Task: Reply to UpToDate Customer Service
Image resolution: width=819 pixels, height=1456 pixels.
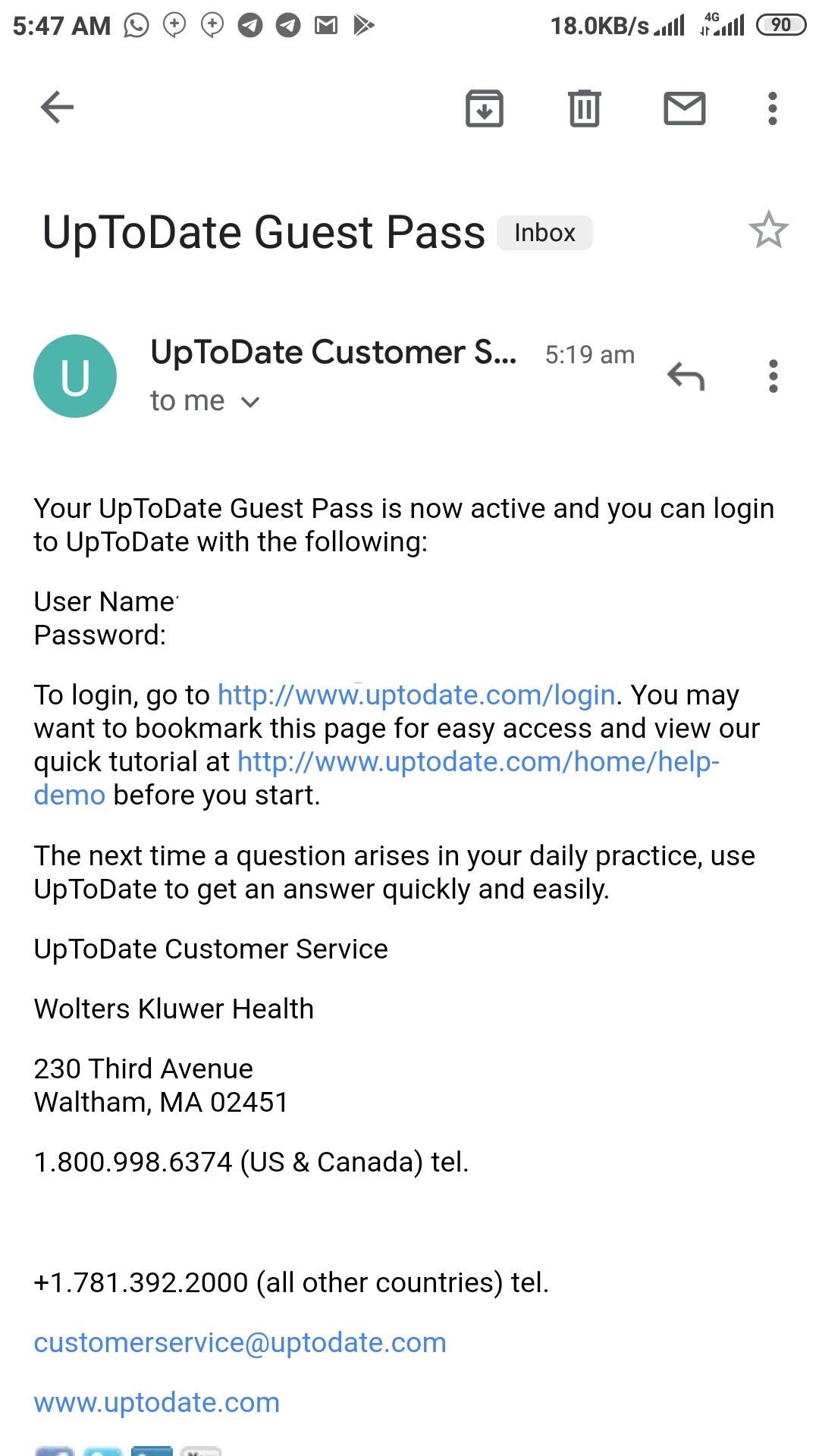Action: click(x=686, y=376)
